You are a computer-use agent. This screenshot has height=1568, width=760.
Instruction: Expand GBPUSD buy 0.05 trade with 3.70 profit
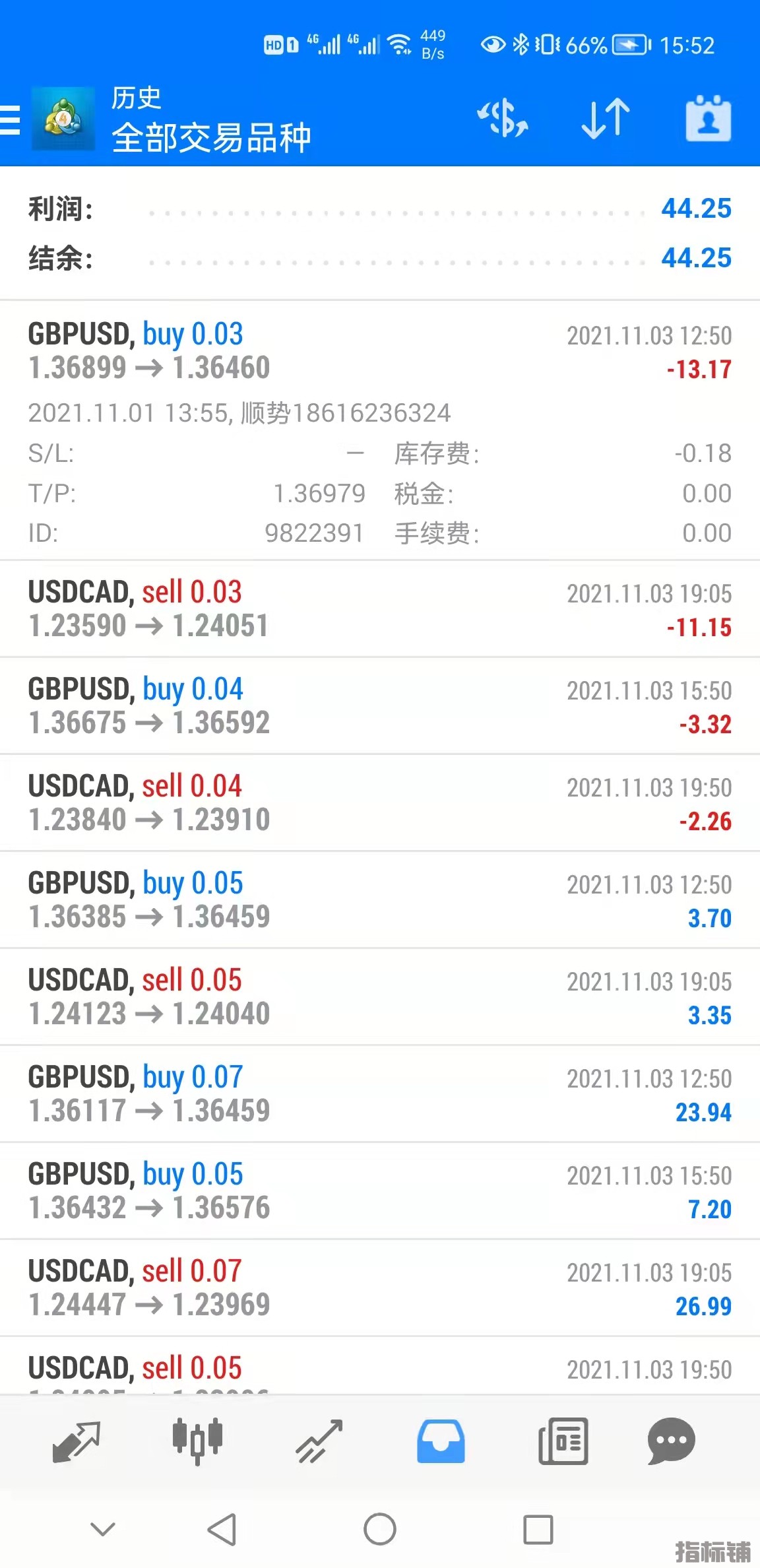point(380,899)
